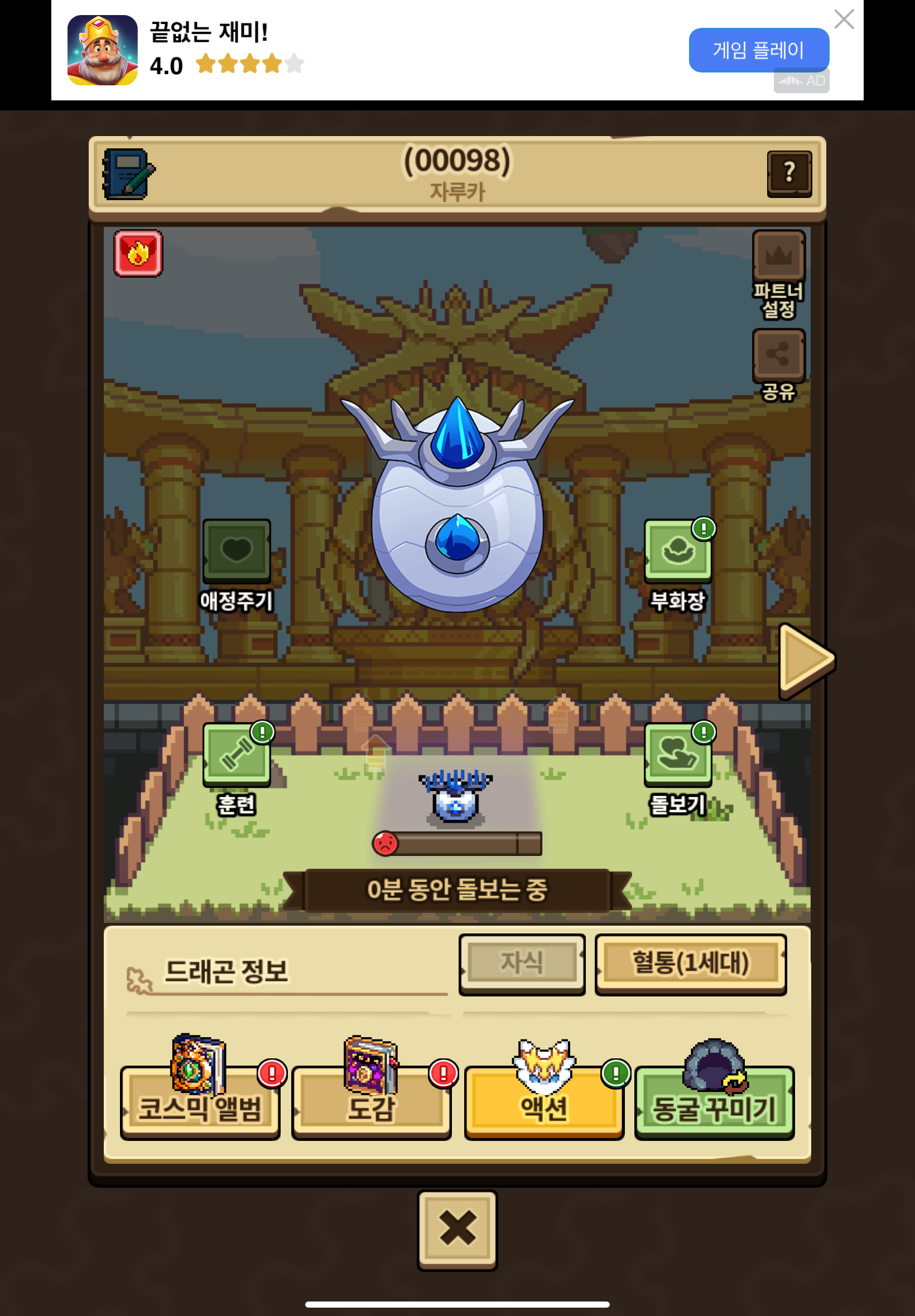This screenshot has width=915, height=1316.
Task: Open 동굴 꾸미기 cave decoration
Action: [714, 1101]
